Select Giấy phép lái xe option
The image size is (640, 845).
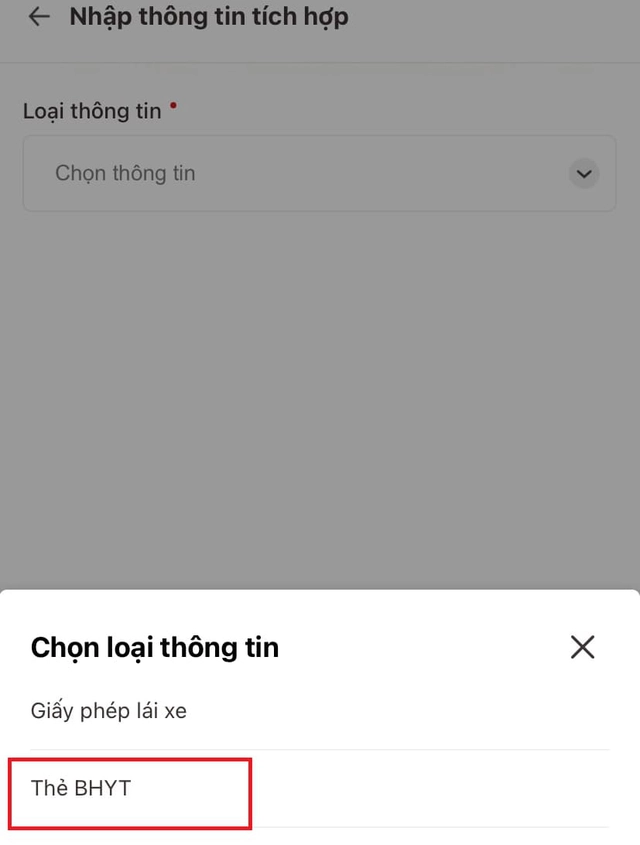coord(109,711)
